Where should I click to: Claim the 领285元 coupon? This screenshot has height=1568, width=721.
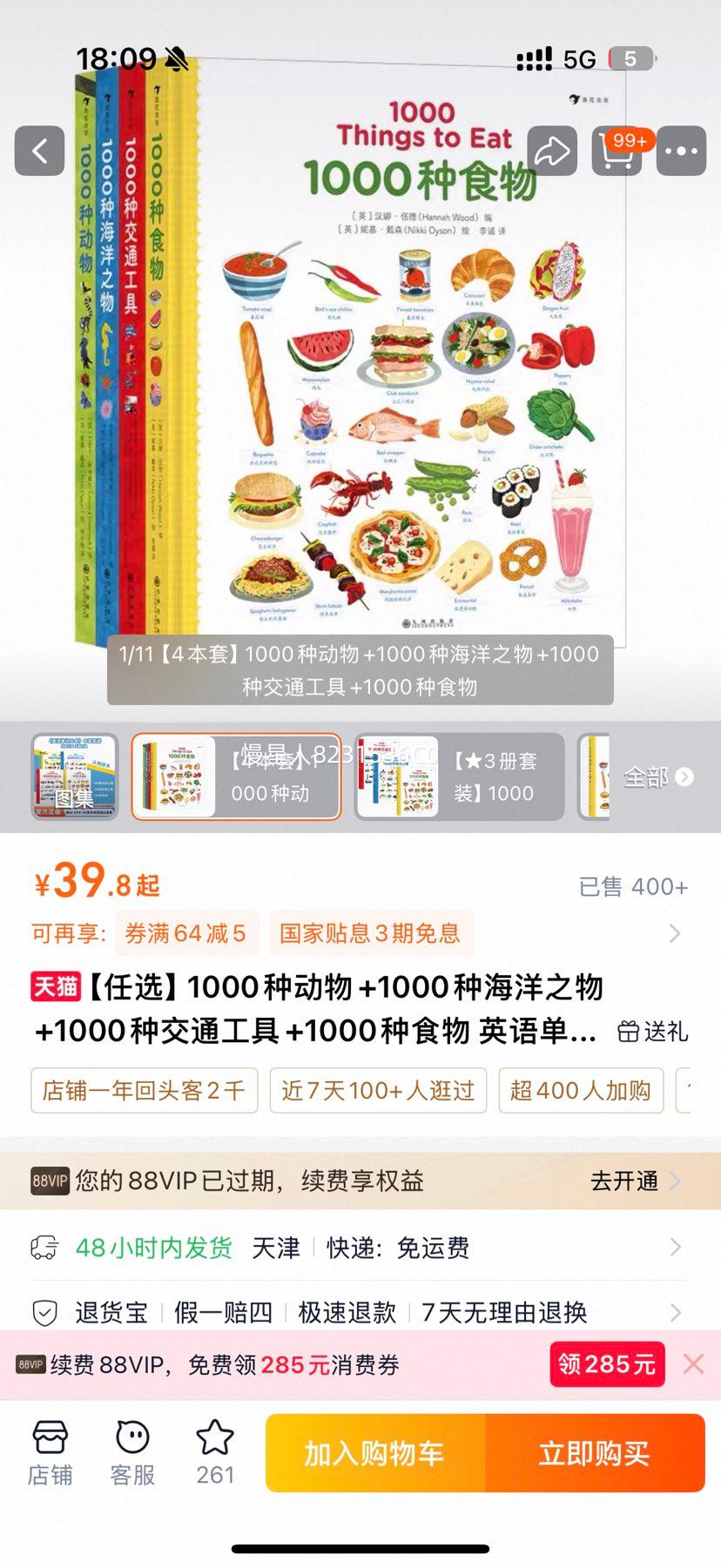pyautogui.click(x=606, y=1363)
